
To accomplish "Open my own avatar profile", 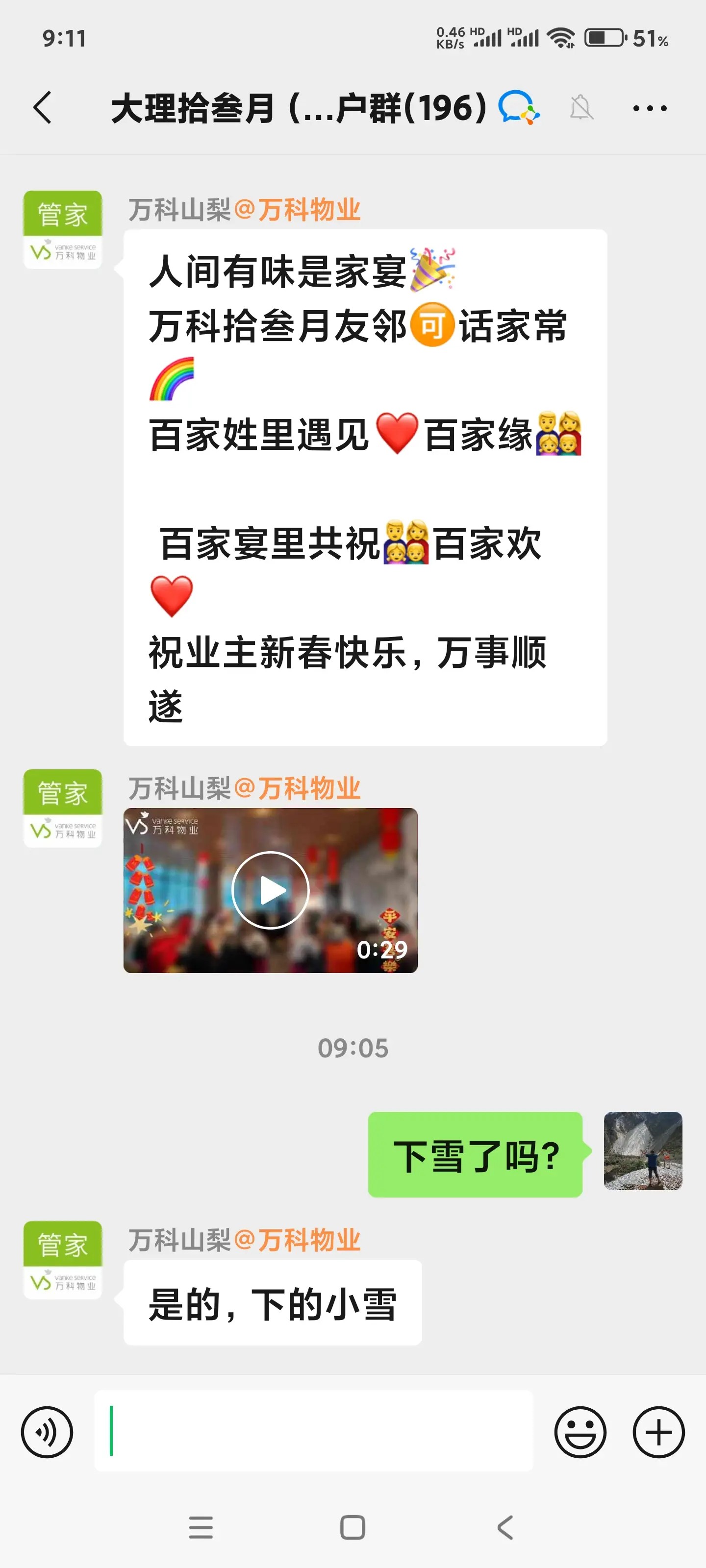I will coord(643,1151).
